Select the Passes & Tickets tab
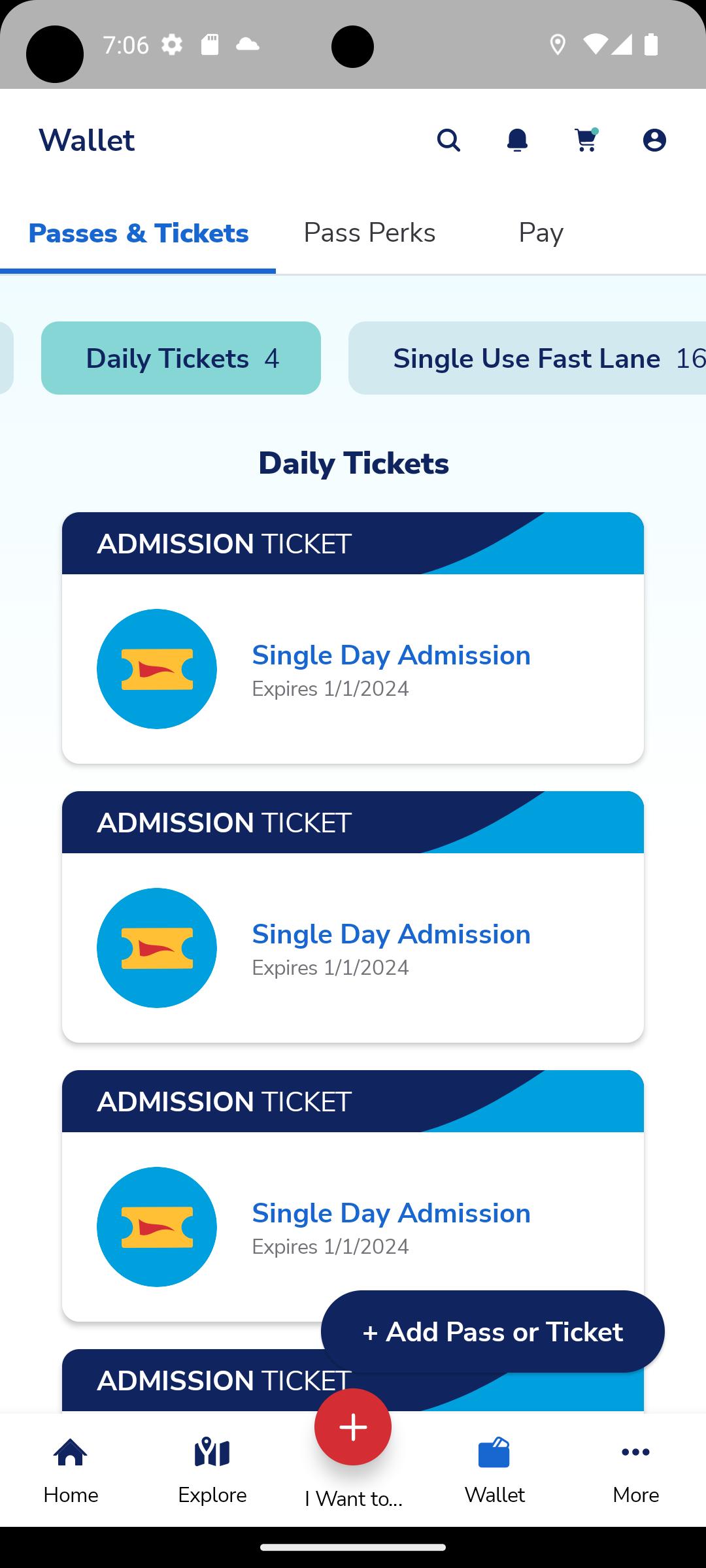This screenshot has height=1568, width=706. pos(138,233)
